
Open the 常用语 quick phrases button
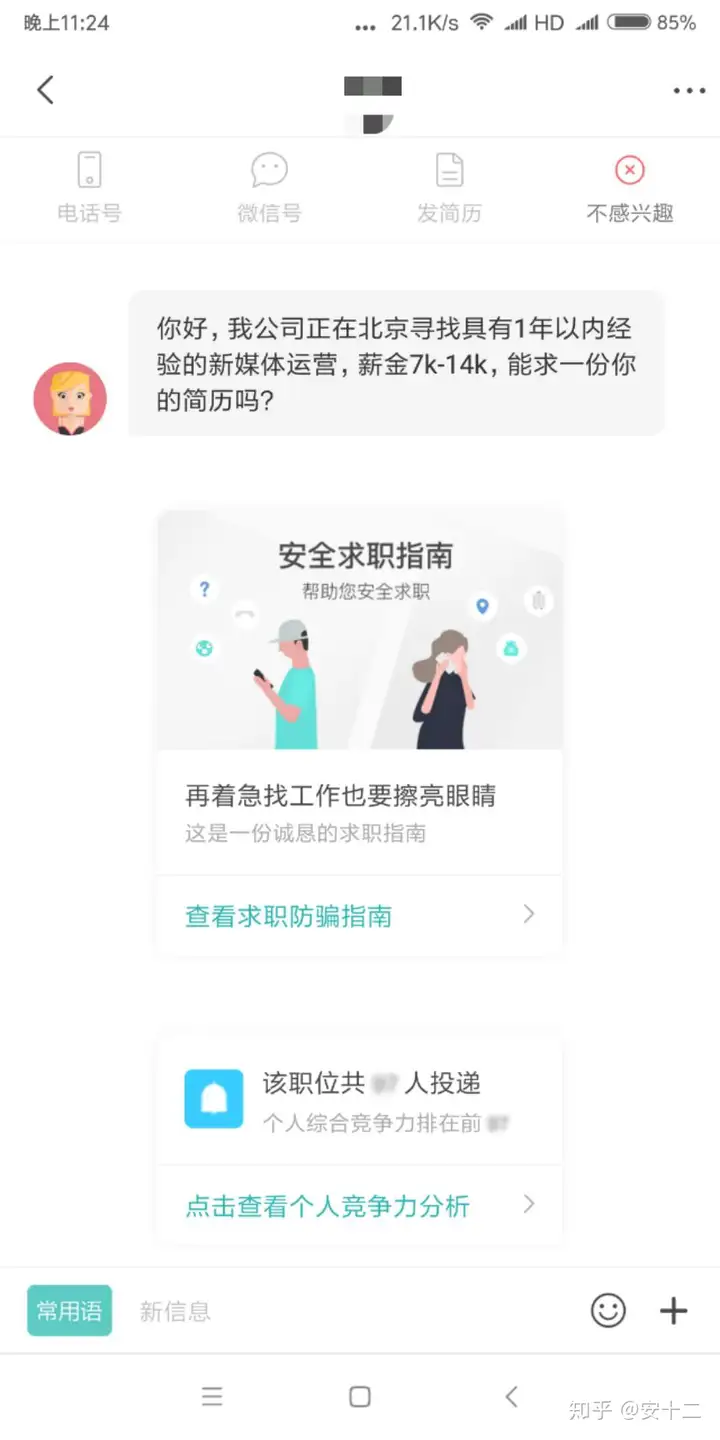pyautogui.click(x=69, y=1311)
